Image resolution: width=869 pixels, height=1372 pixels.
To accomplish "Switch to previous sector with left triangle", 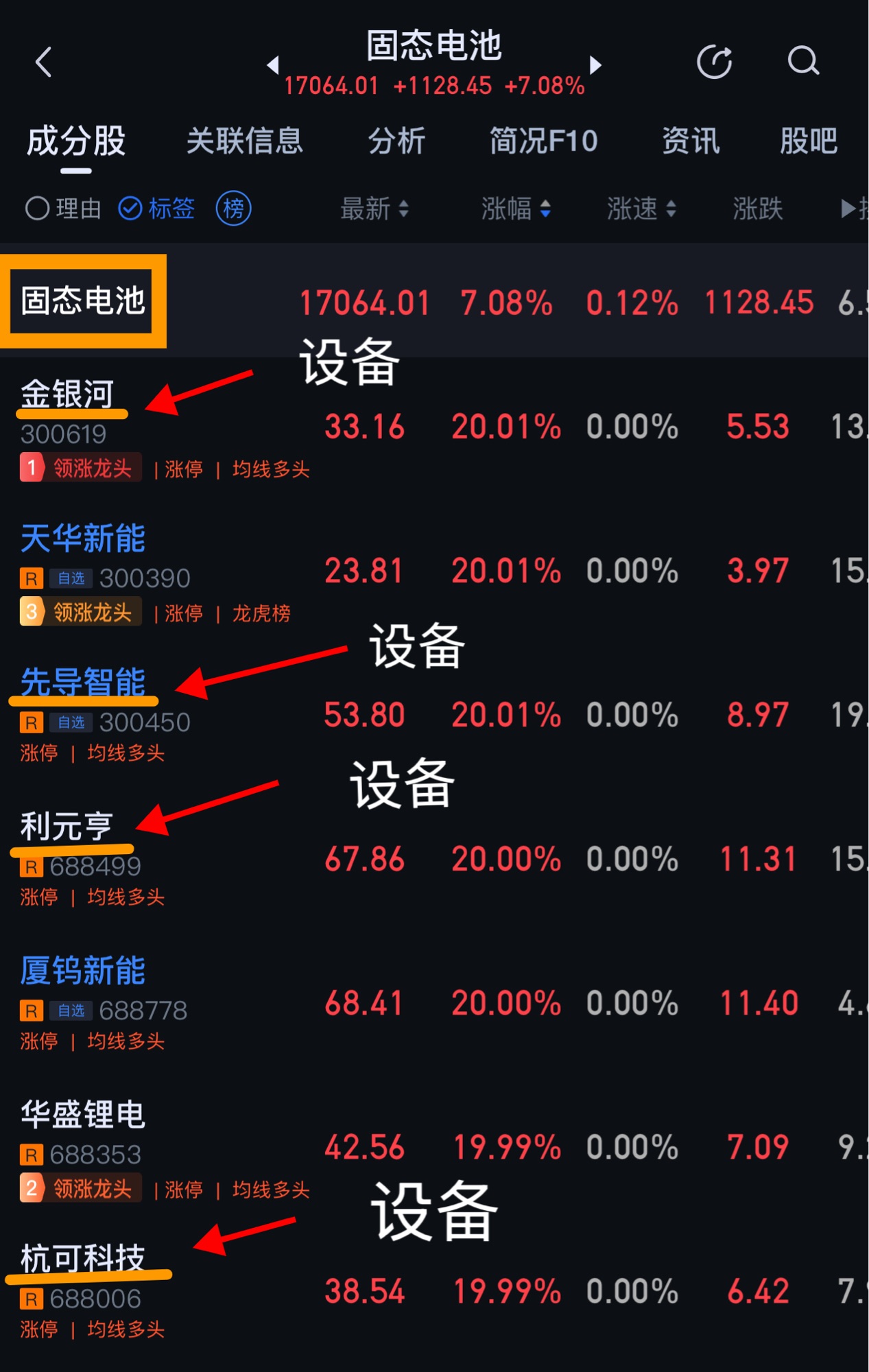I will click(x=273, y=65).
